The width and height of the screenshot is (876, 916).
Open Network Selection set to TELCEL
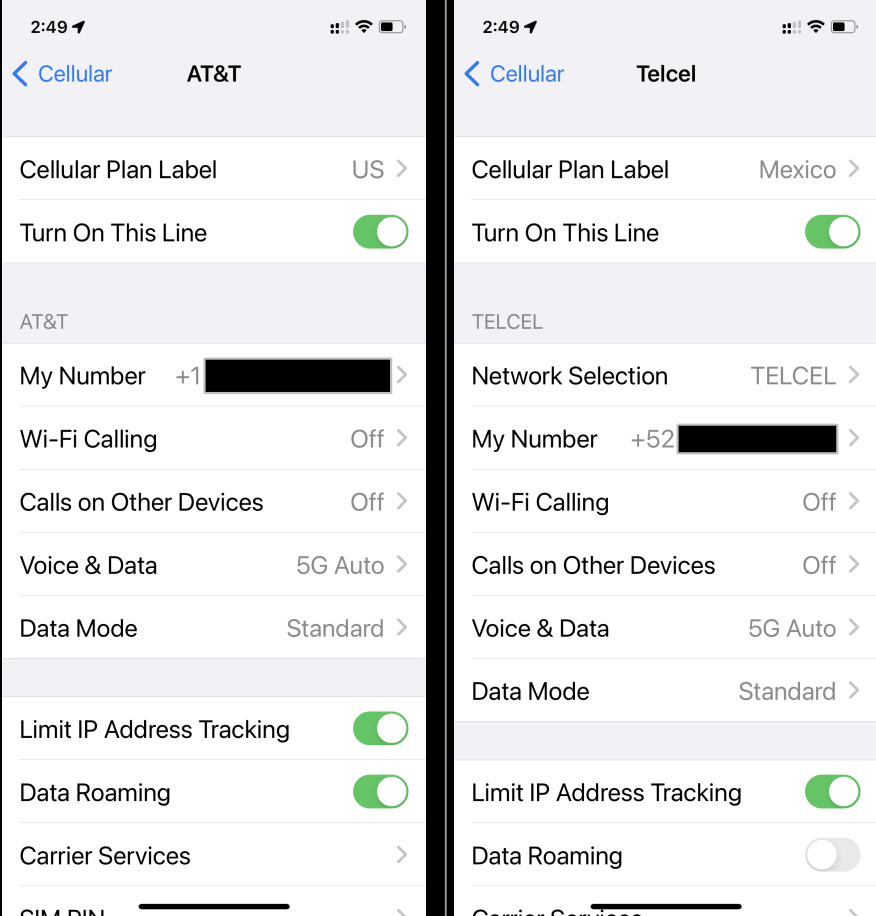pyautogui.click(x=665, y=376)
